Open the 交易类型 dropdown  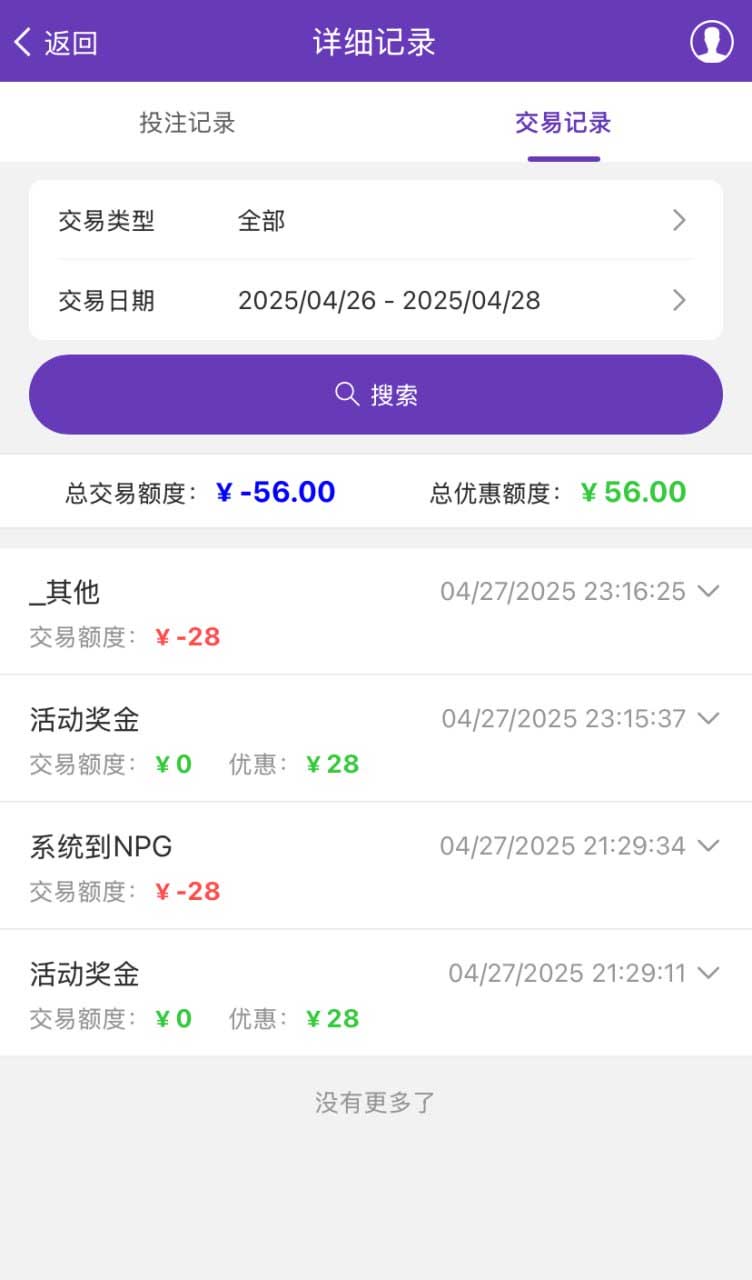pyautogui.click(x=376, y=220)
